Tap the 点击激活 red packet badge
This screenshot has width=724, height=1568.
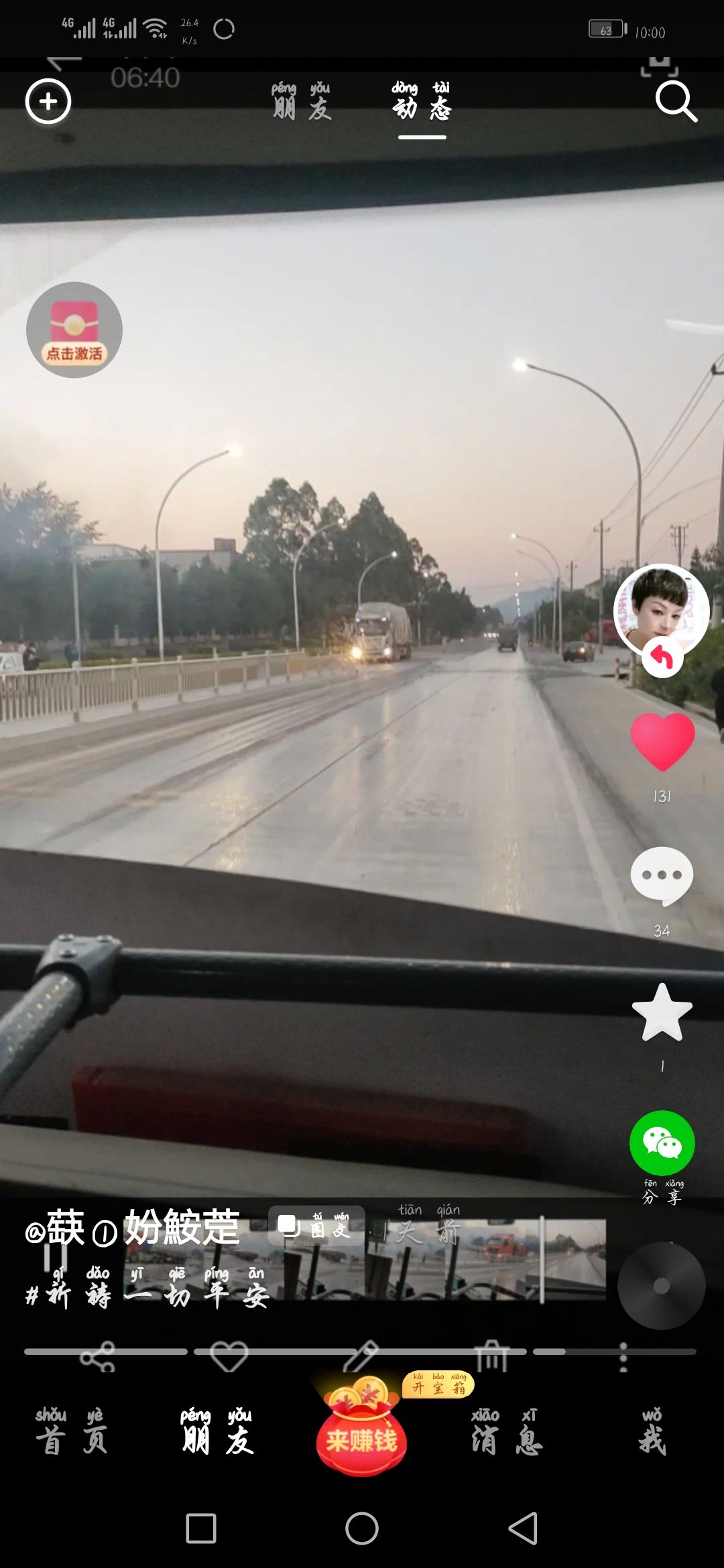(74, 330)
